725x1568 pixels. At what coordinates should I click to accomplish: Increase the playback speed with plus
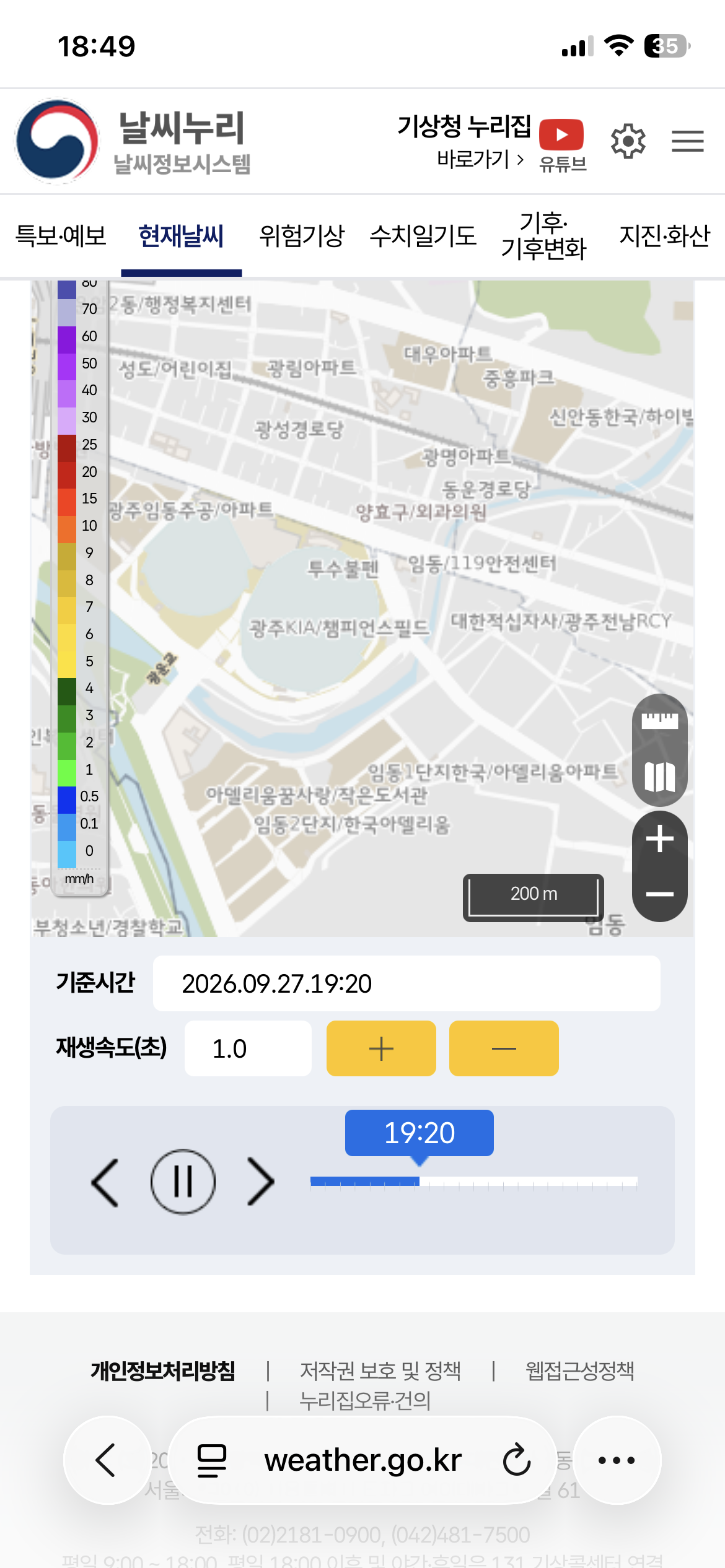pyautogui.click(x=381, y=1048)
